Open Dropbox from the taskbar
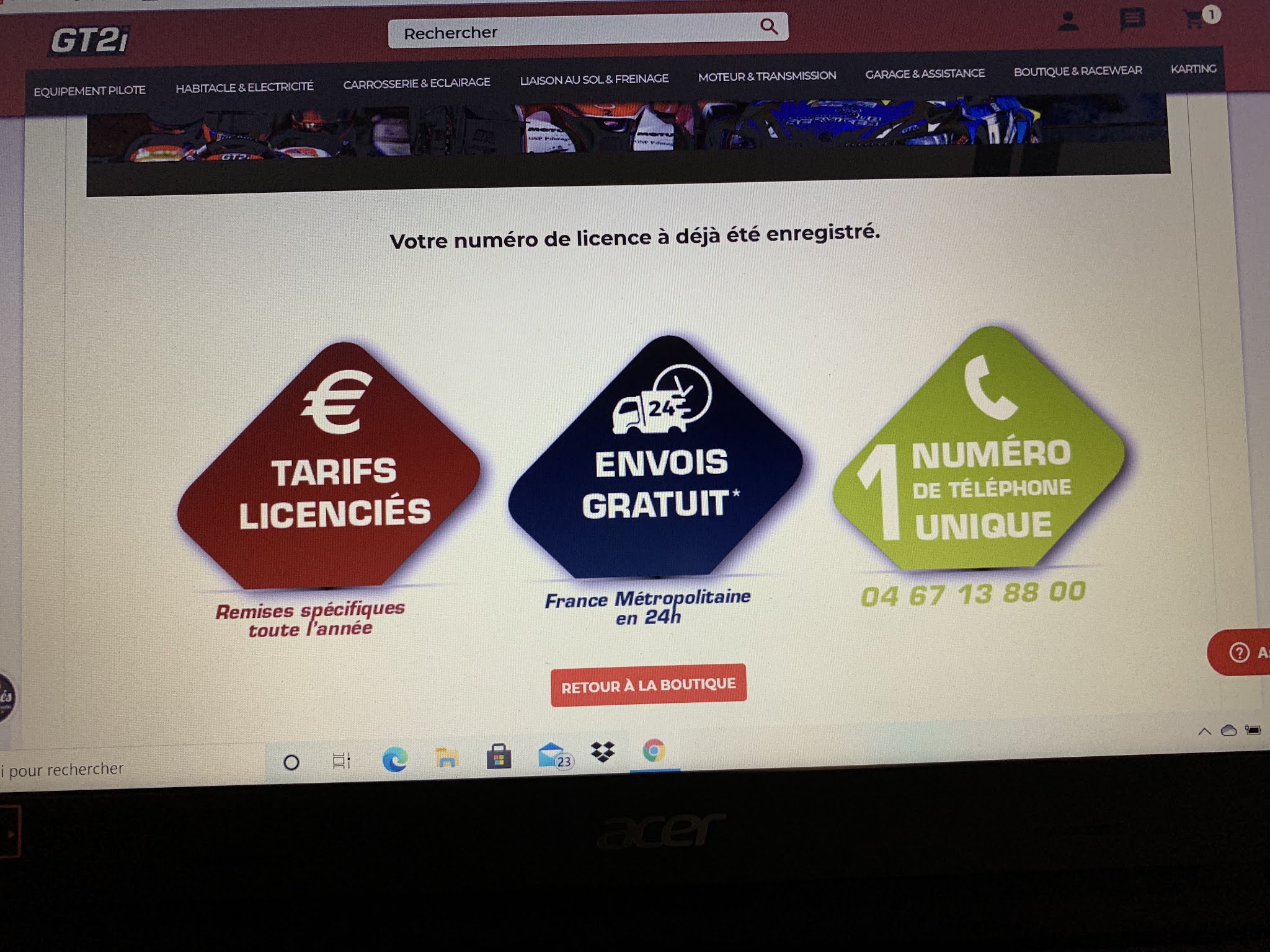Image resolution: width=1270 pixels, height=952 pixels. click(602, 752)
